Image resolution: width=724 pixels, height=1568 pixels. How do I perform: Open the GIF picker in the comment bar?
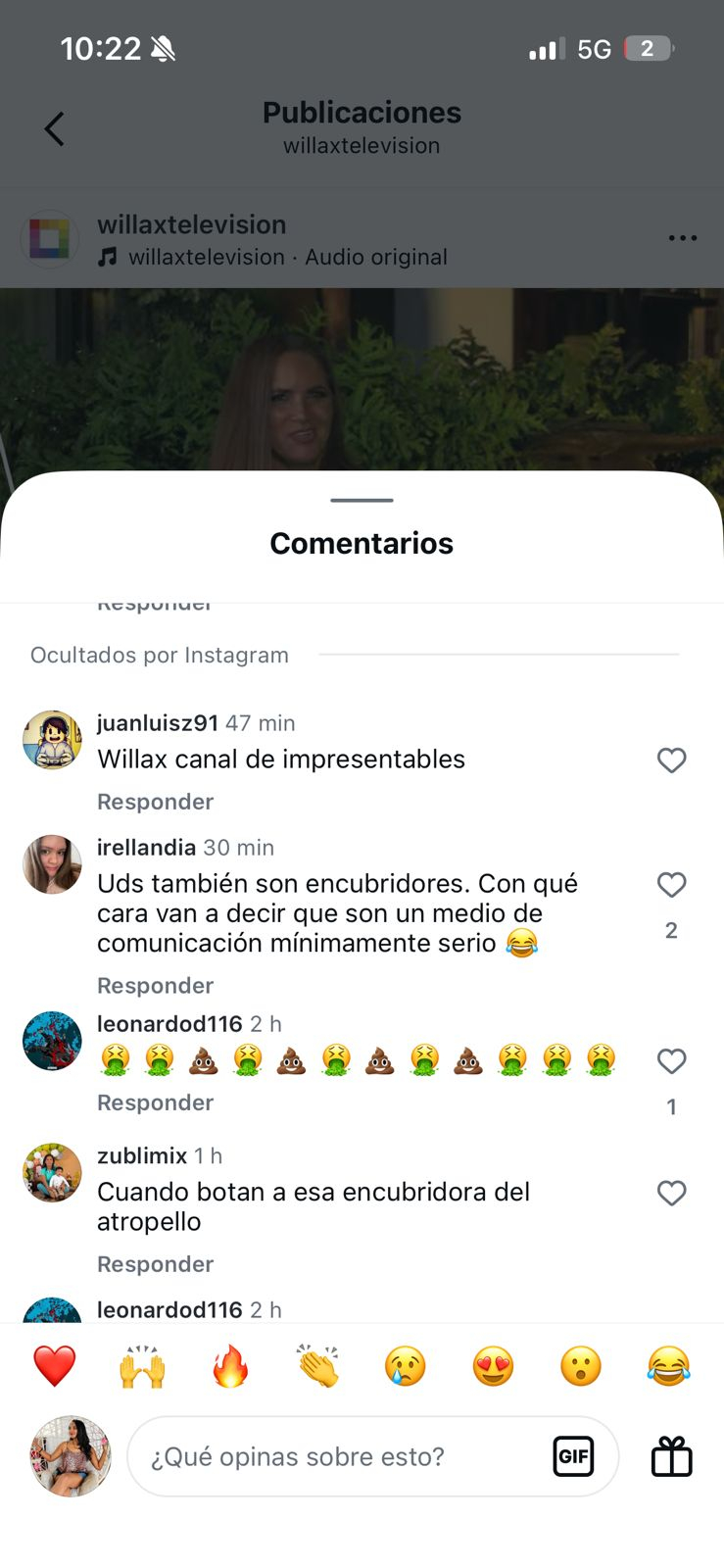pyautogui.click(x=574, y=1456)
